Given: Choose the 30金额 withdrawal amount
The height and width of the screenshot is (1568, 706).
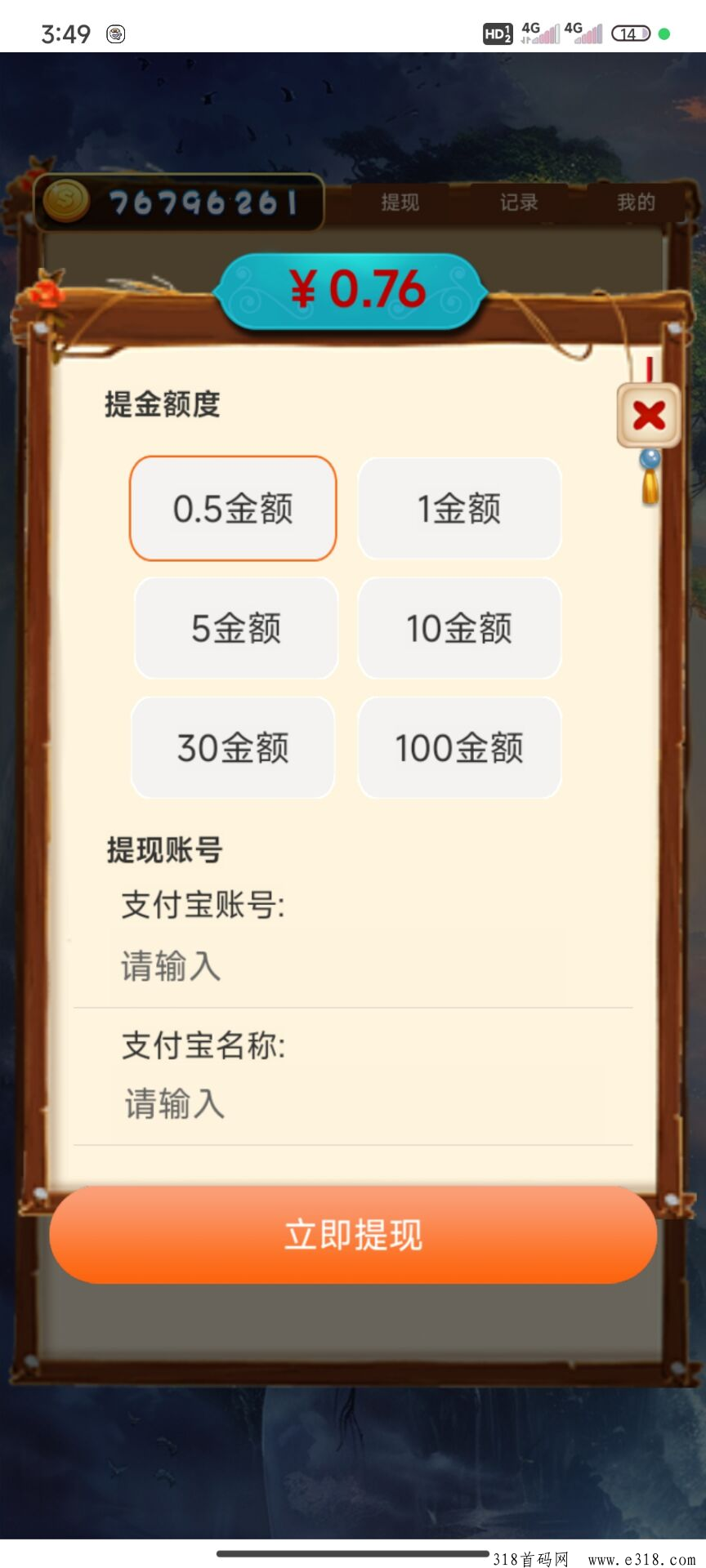Looking at the screenshot, I should pos(233,747).
